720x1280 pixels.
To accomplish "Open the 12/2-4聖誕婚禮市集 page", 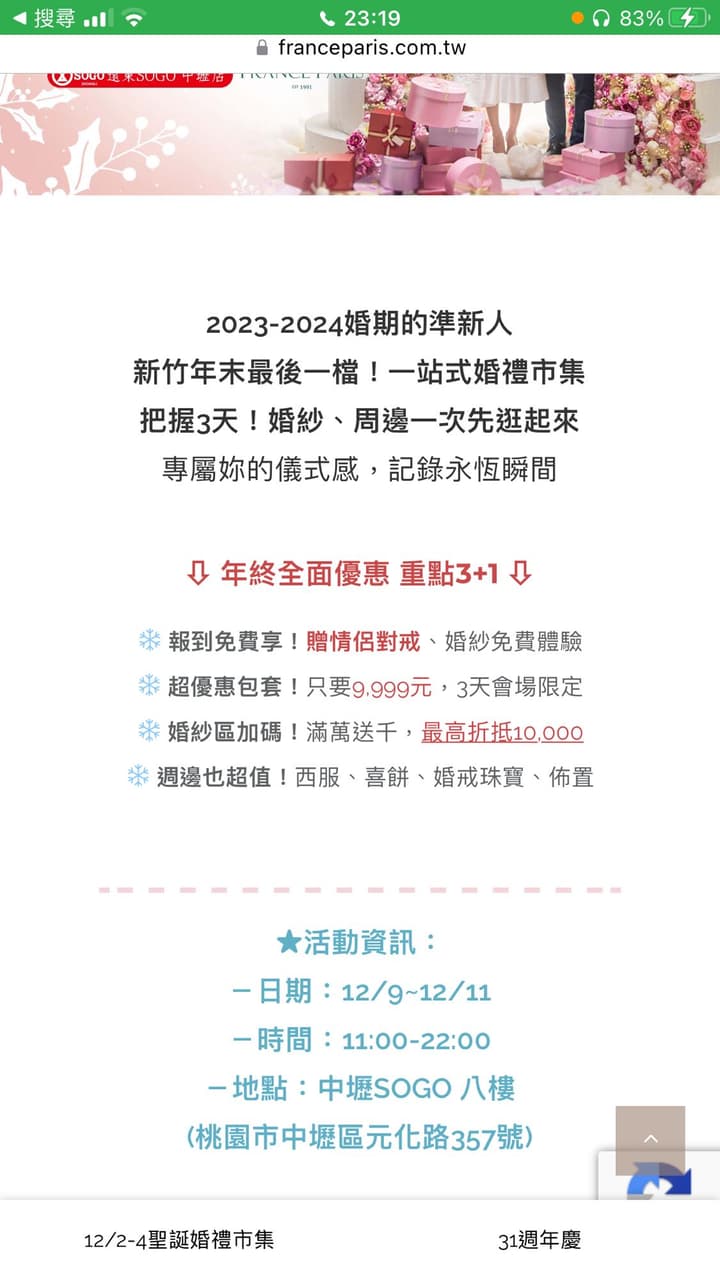I will 179,1240.
